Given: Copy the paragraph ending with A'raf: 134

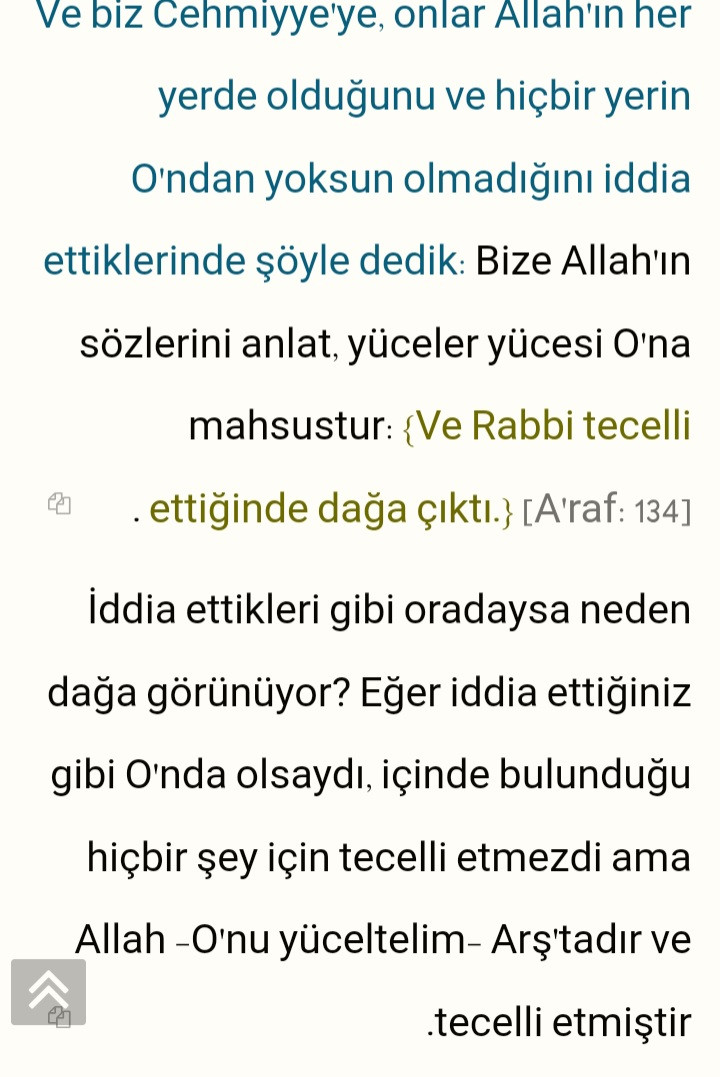Looking at the screenshot, I should point(59,504).
